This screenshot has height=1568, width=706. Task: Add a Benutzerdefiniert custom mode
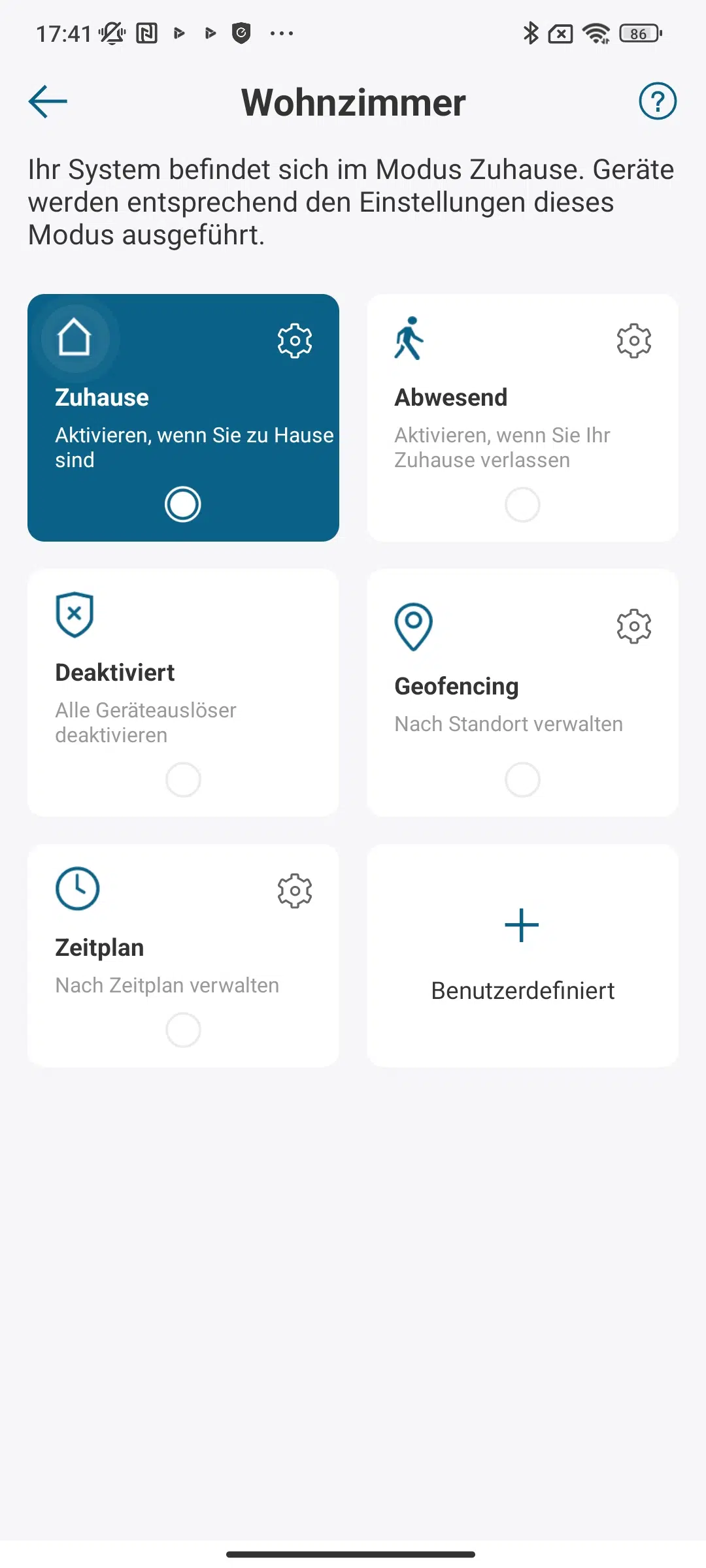522,955
